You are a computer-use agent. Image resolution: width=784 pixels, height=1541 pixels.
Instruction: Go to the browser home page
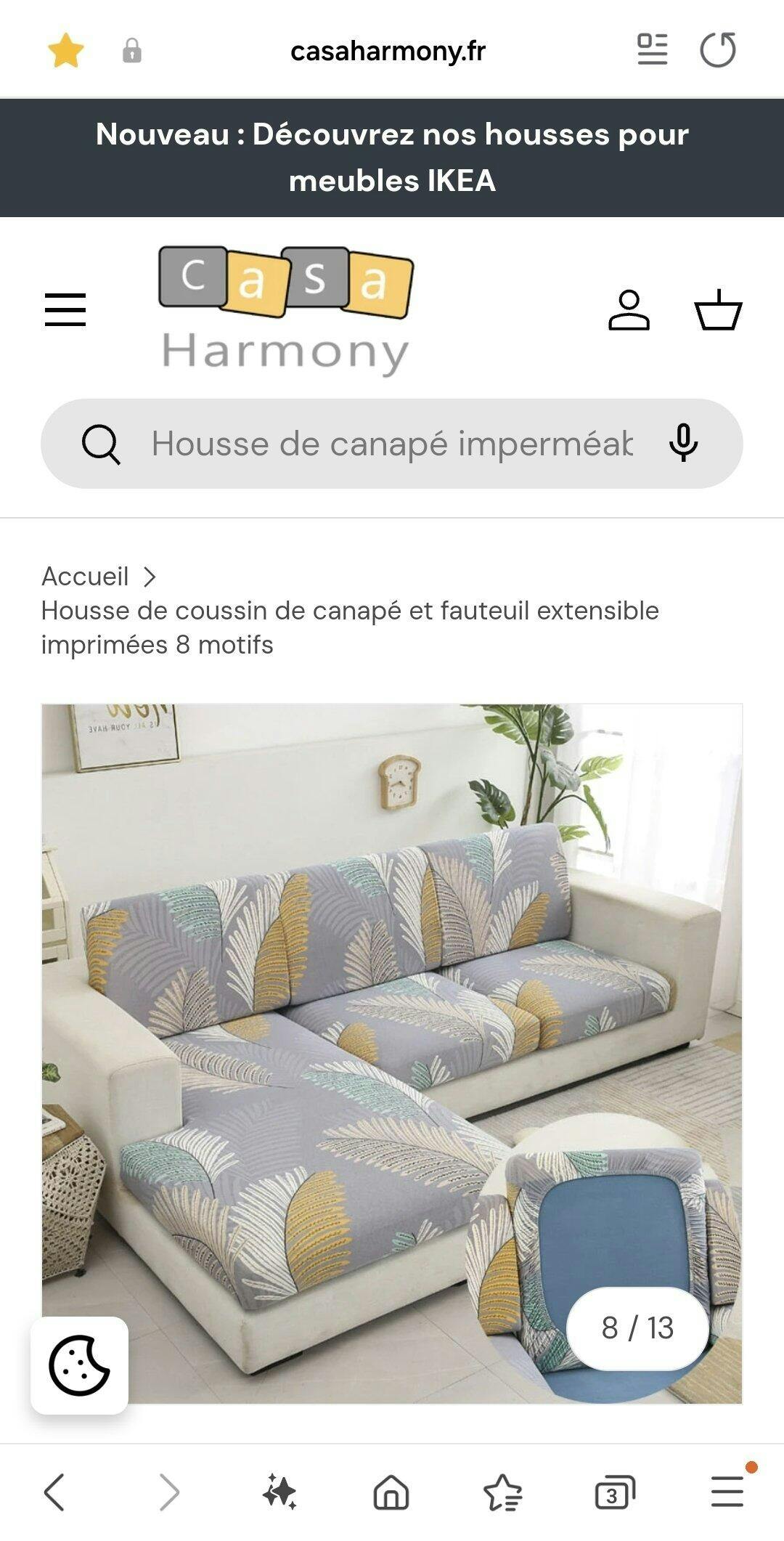pos(391,1492)
